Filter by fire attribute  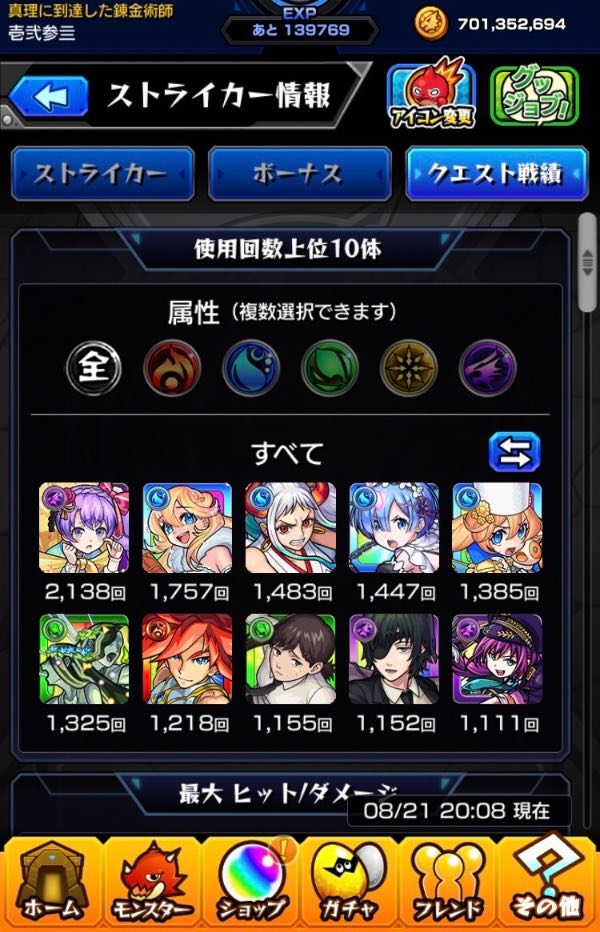[x=172, y=368]
